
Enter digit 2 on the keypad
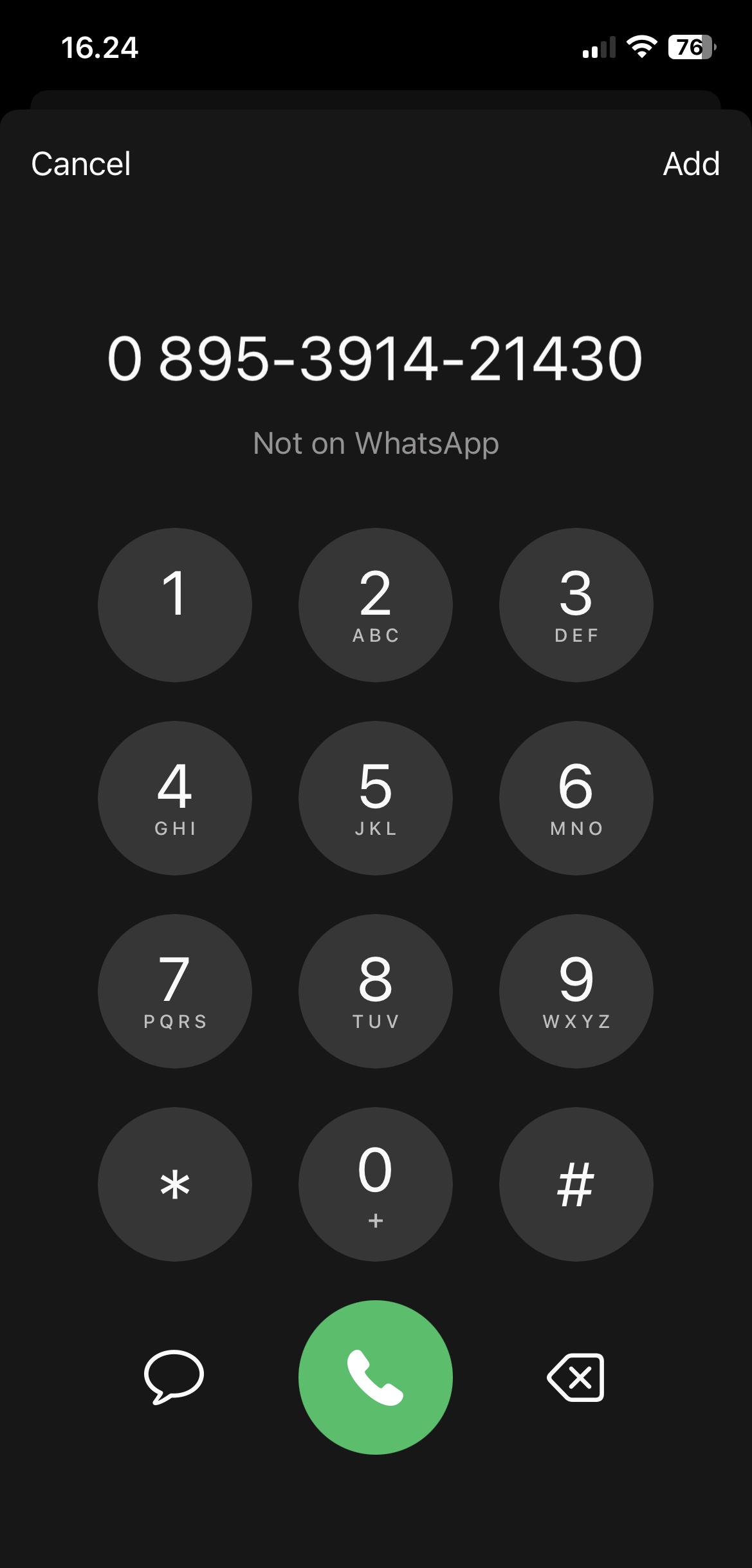tap(376, 605)
